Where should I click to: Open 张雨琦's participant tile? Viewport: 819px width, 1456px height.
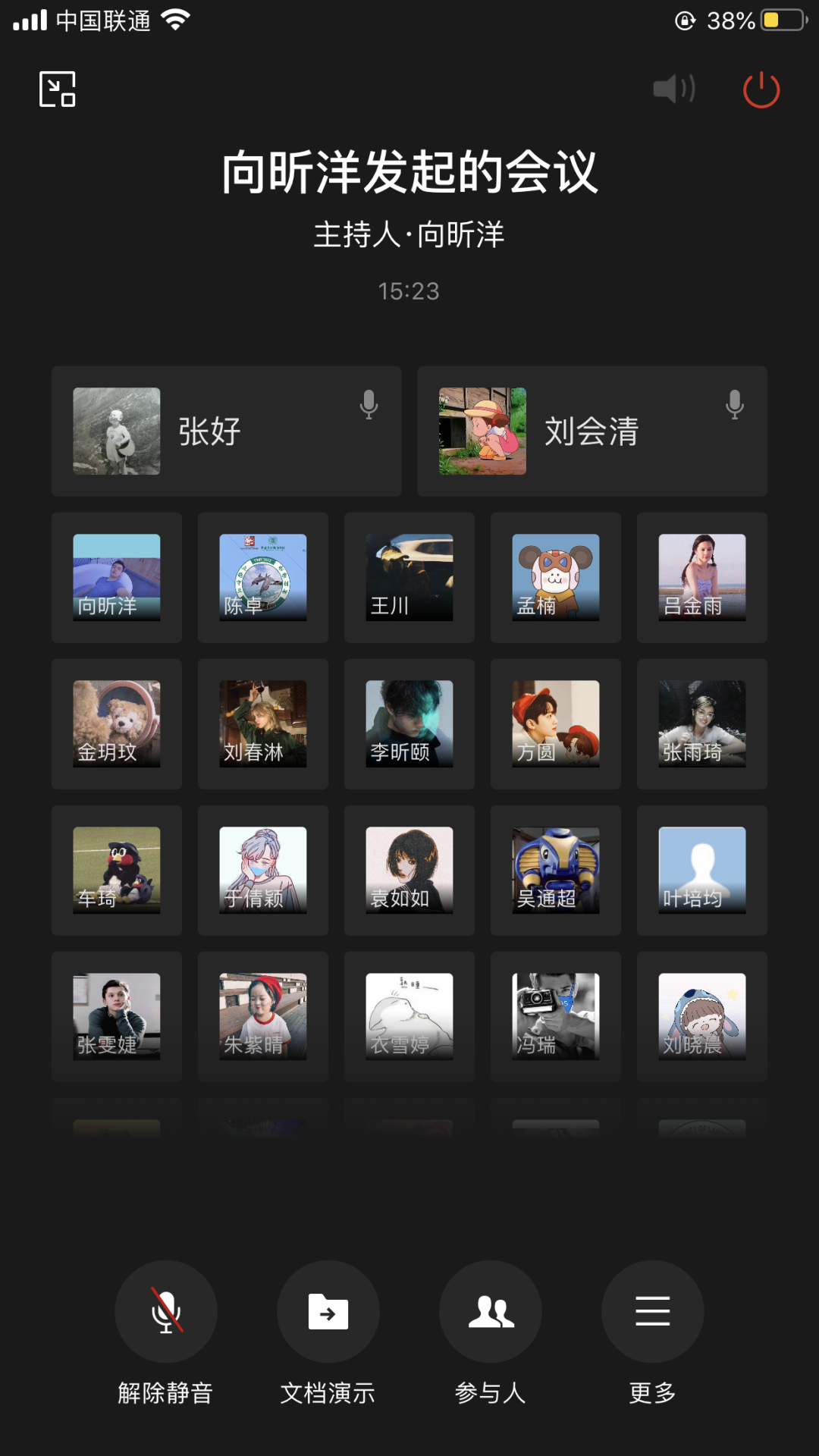click(x=702, y=724)
